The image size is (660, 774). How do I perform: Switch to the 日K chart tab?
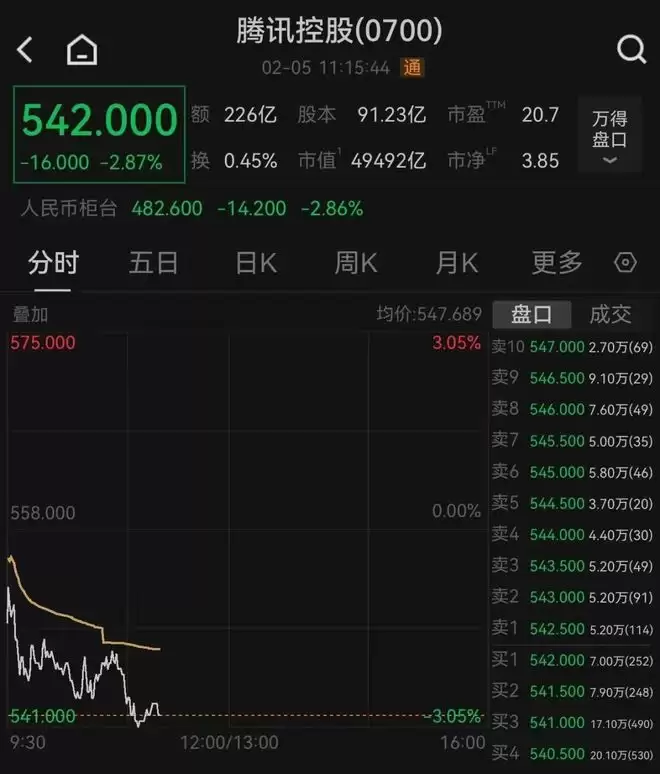click(x=255, y=263)
